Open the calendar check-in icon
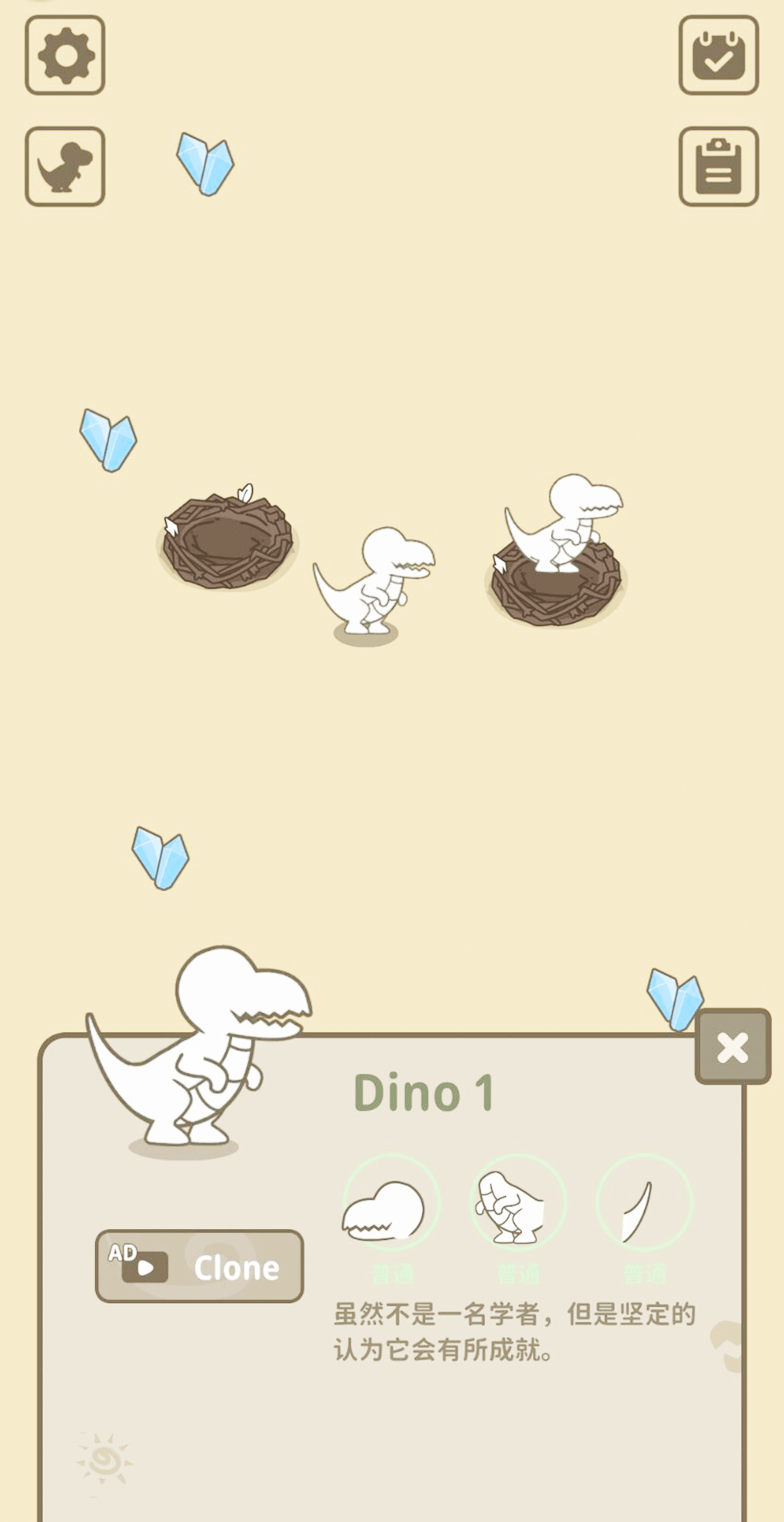This screenshot has height=1522, width=784. [718, 55]
